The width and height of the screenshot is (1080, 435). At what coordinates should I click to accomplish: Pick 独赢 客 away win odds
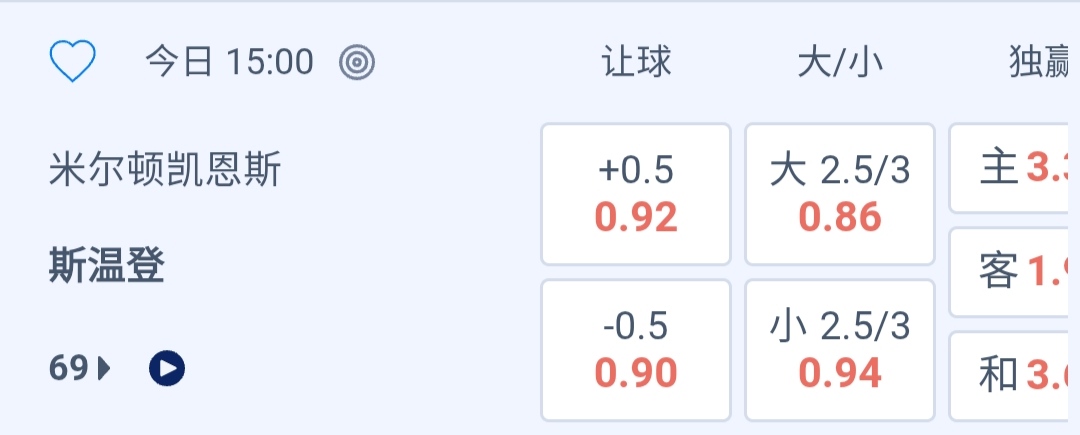[1014, 271]
